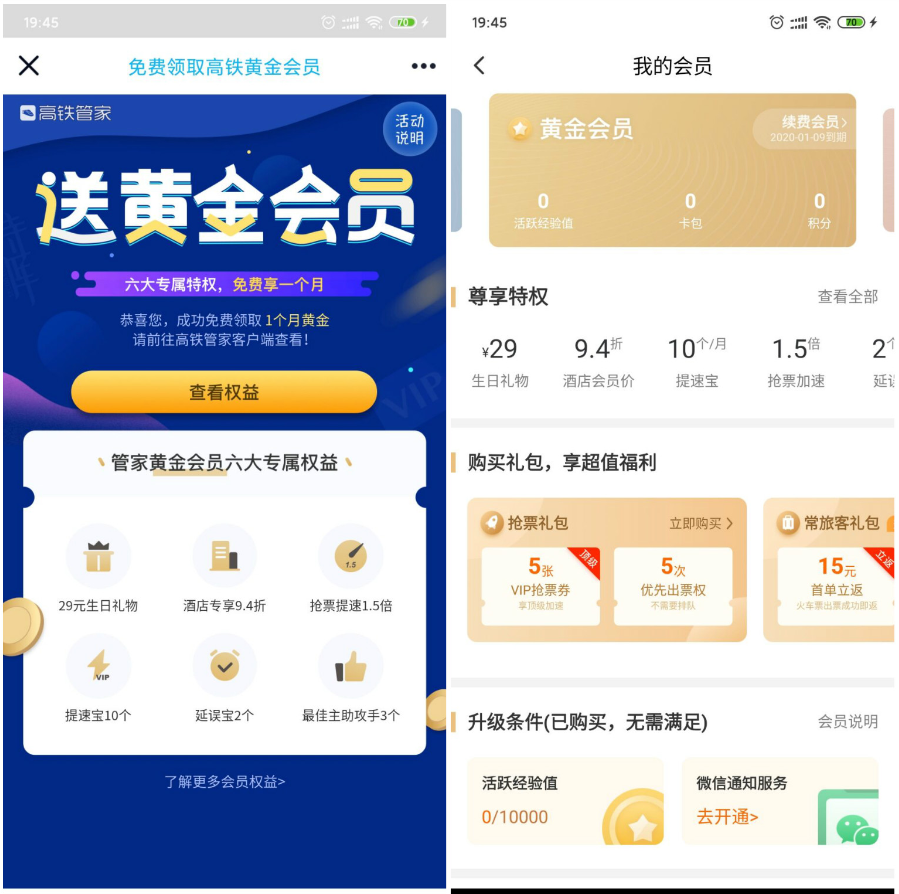
Task: Tap 立即购买 on the 抢票礼包 card
Action: pos(700,523)
